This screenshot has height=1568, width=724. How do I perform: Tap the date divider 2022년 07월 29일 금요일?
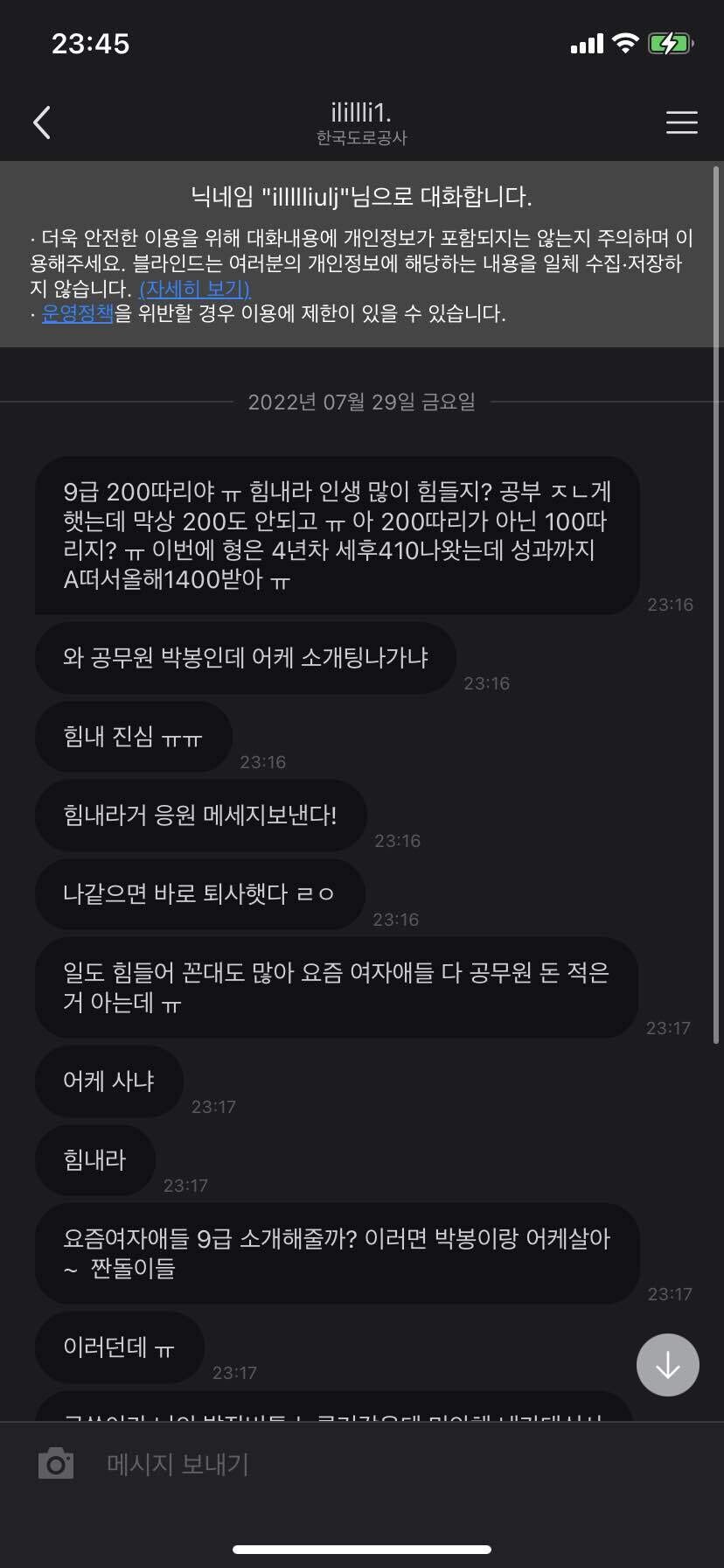[x=361, y=403]
